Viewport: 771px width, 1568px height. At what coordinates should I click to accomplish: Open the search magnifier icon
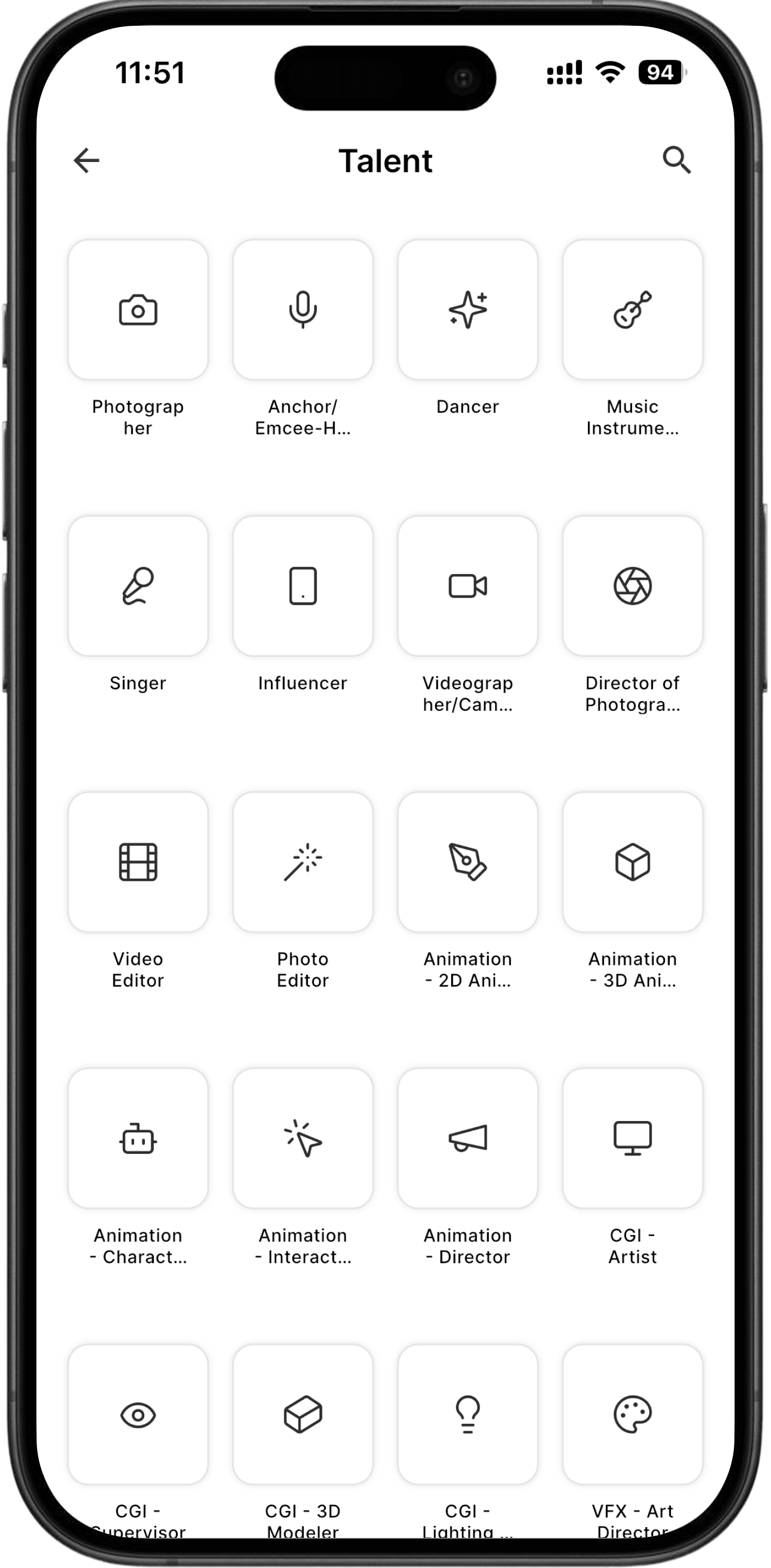click(x=676, y=160)
